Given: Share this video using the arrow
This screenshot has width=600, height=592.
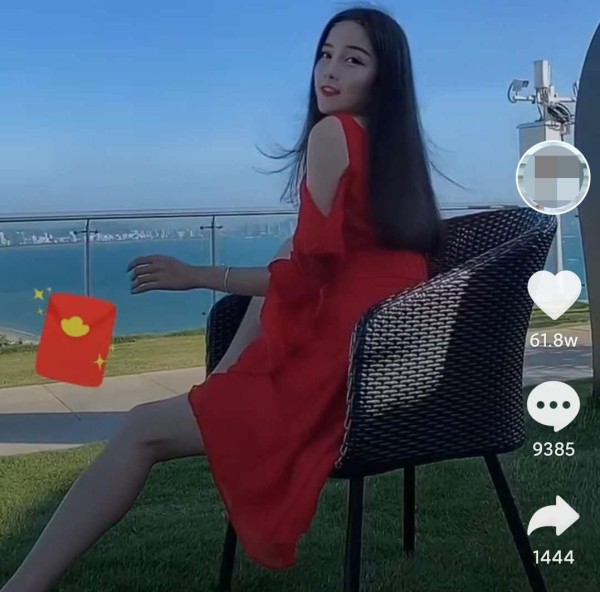Looking at the screenshot, I should (x=554, y=517).
